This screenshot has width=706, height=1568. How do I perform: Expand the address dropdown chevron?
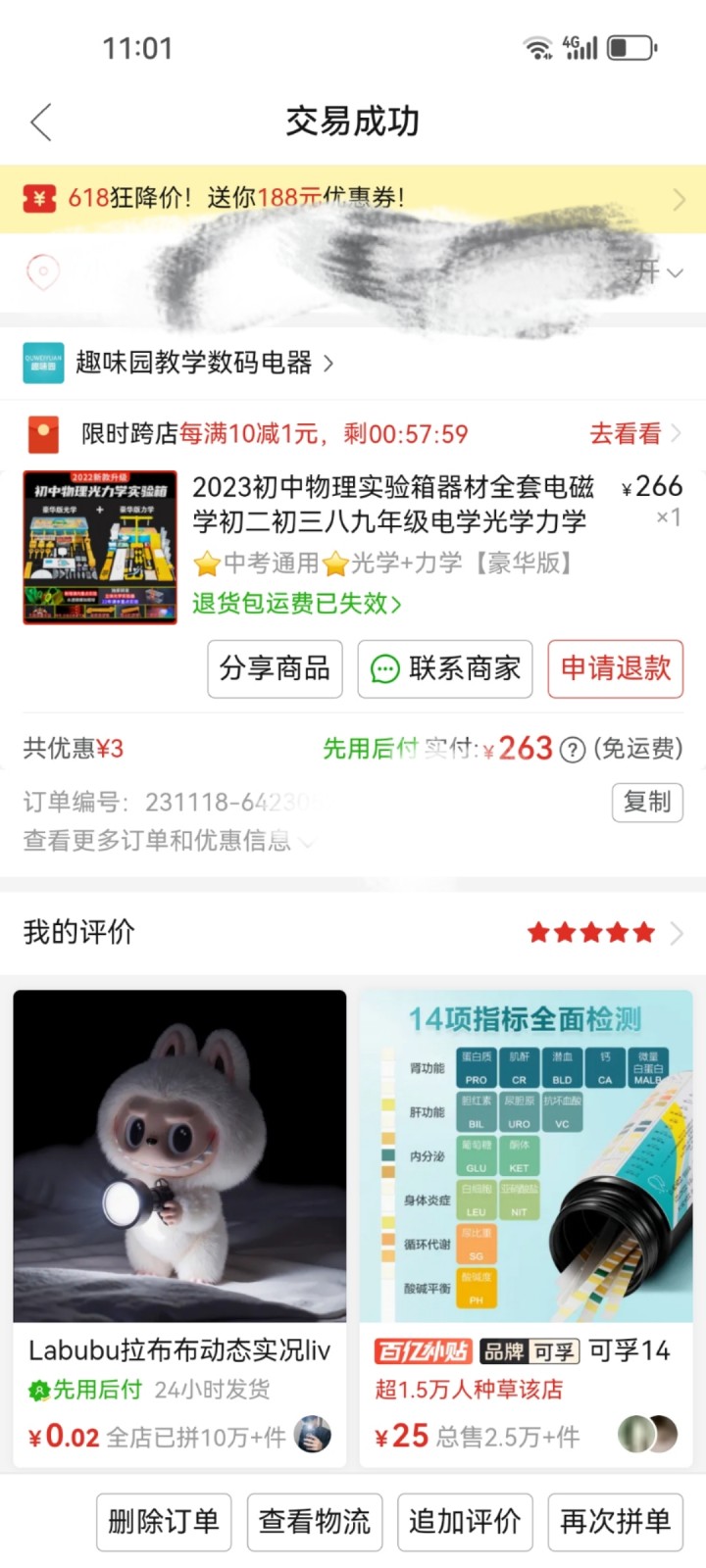pyautogui.click(x=675, y=272)
